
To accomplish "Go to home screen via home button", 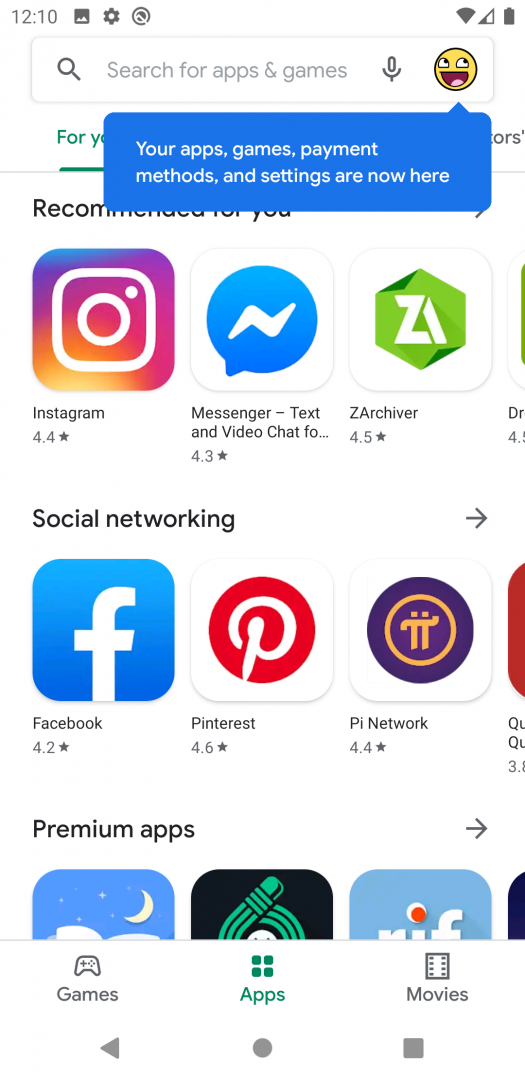I will coord(262,1048).
